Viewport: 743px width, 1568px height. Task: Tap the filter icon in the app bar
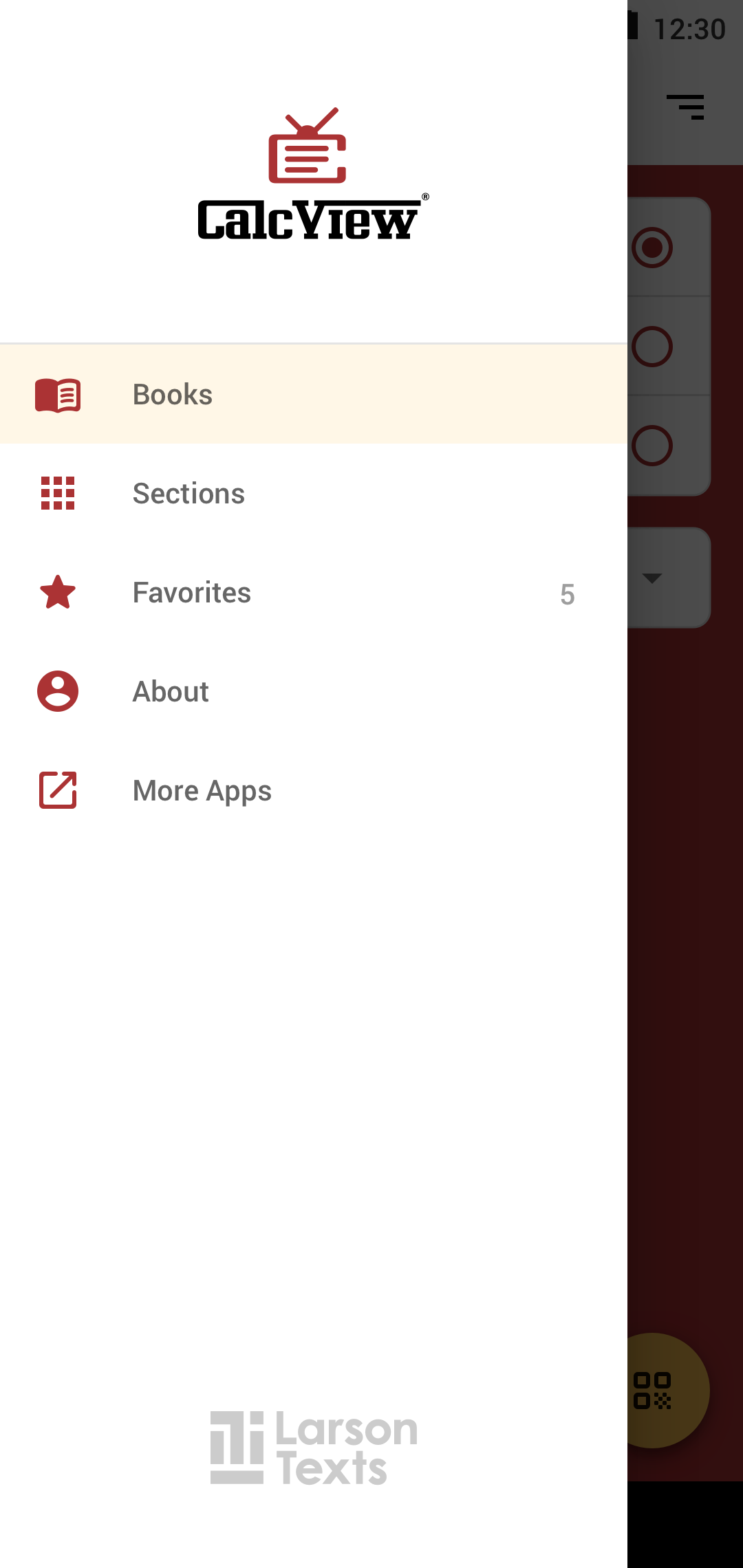coord(685,107)
